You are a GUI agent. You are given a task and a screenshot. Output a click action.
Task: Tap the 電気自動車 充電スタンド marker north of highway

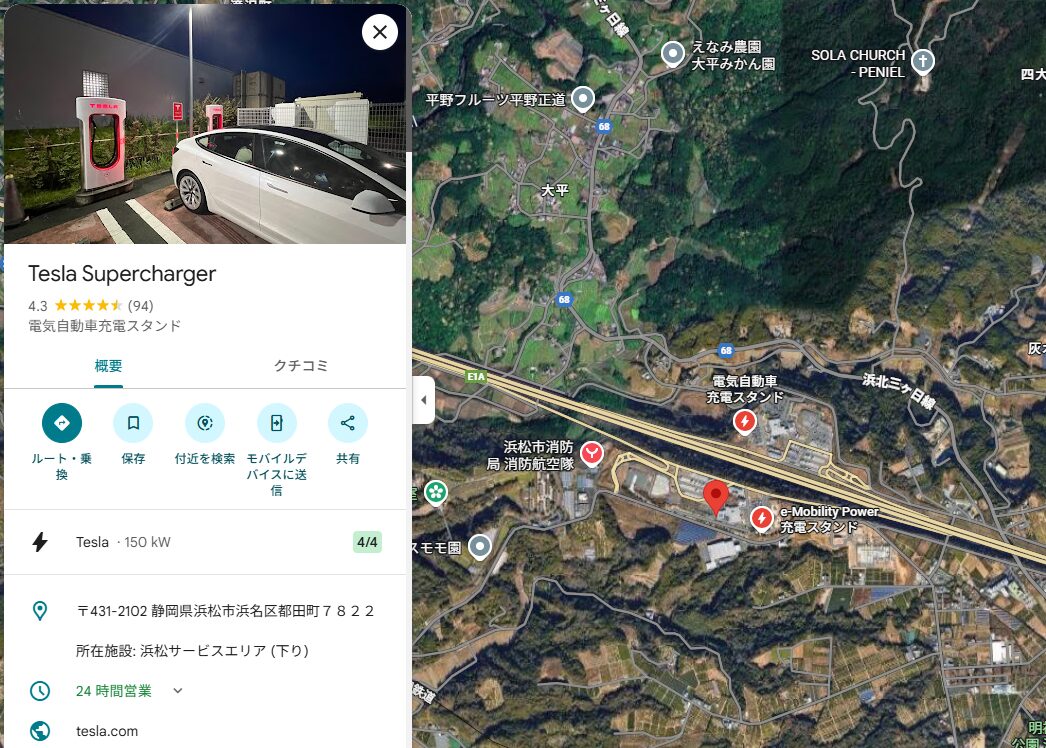click(x=744, y=422)
